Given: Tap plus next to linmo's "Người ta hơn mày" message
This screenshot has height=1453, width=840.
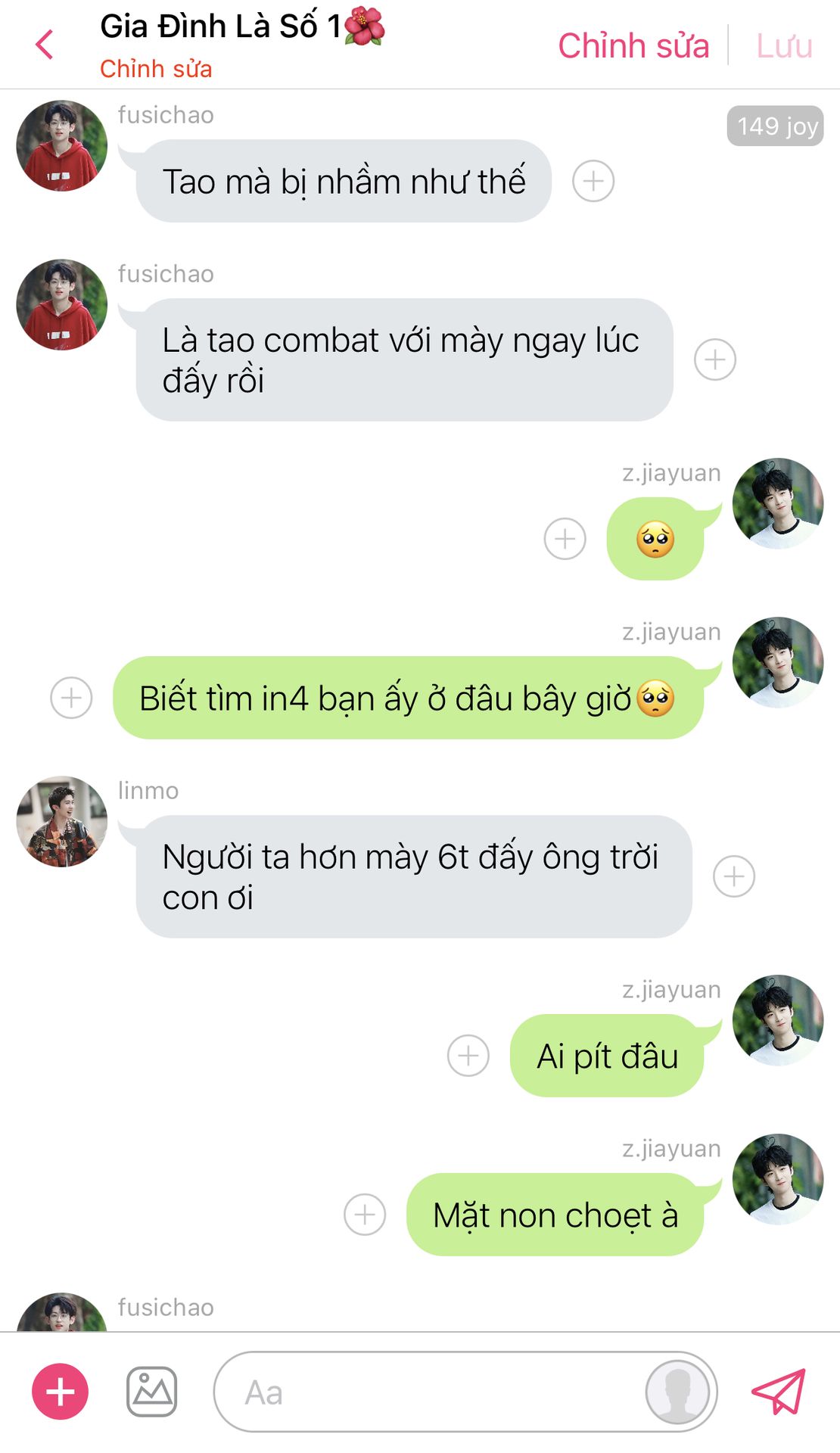Looking at the screenshot, I should [x=734, y=876].
